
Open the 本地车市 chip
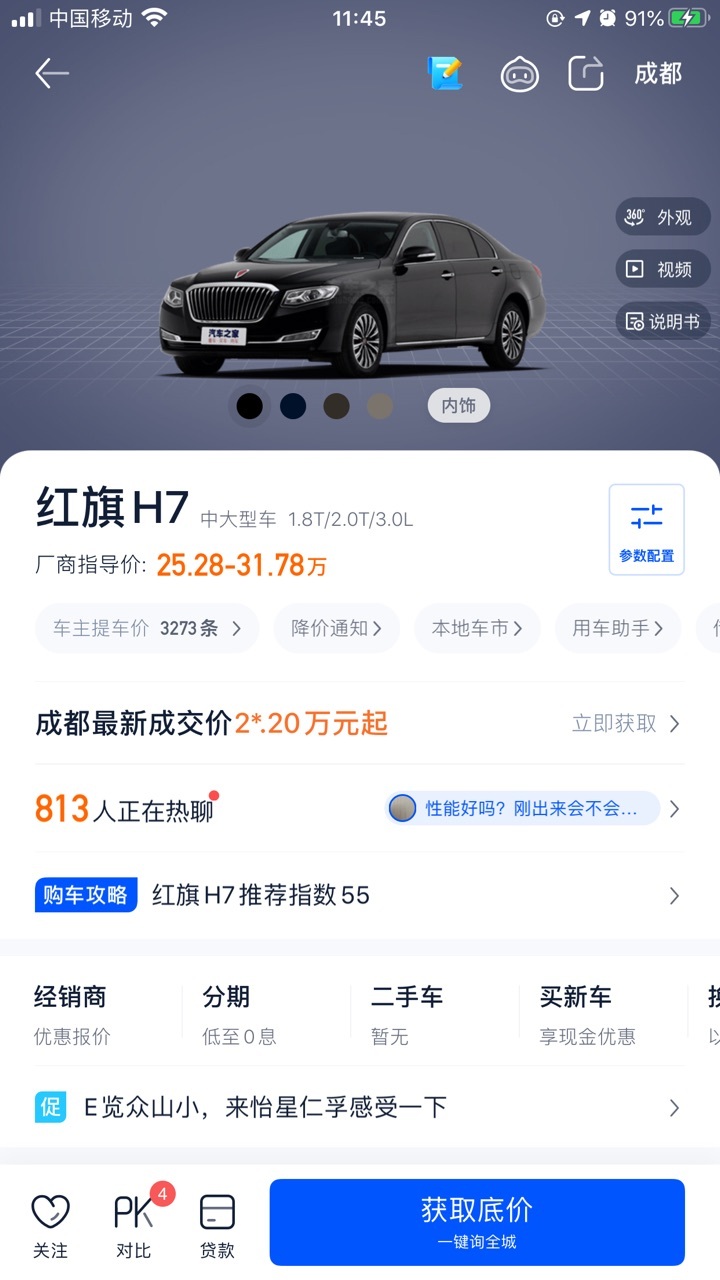(478, 628)
